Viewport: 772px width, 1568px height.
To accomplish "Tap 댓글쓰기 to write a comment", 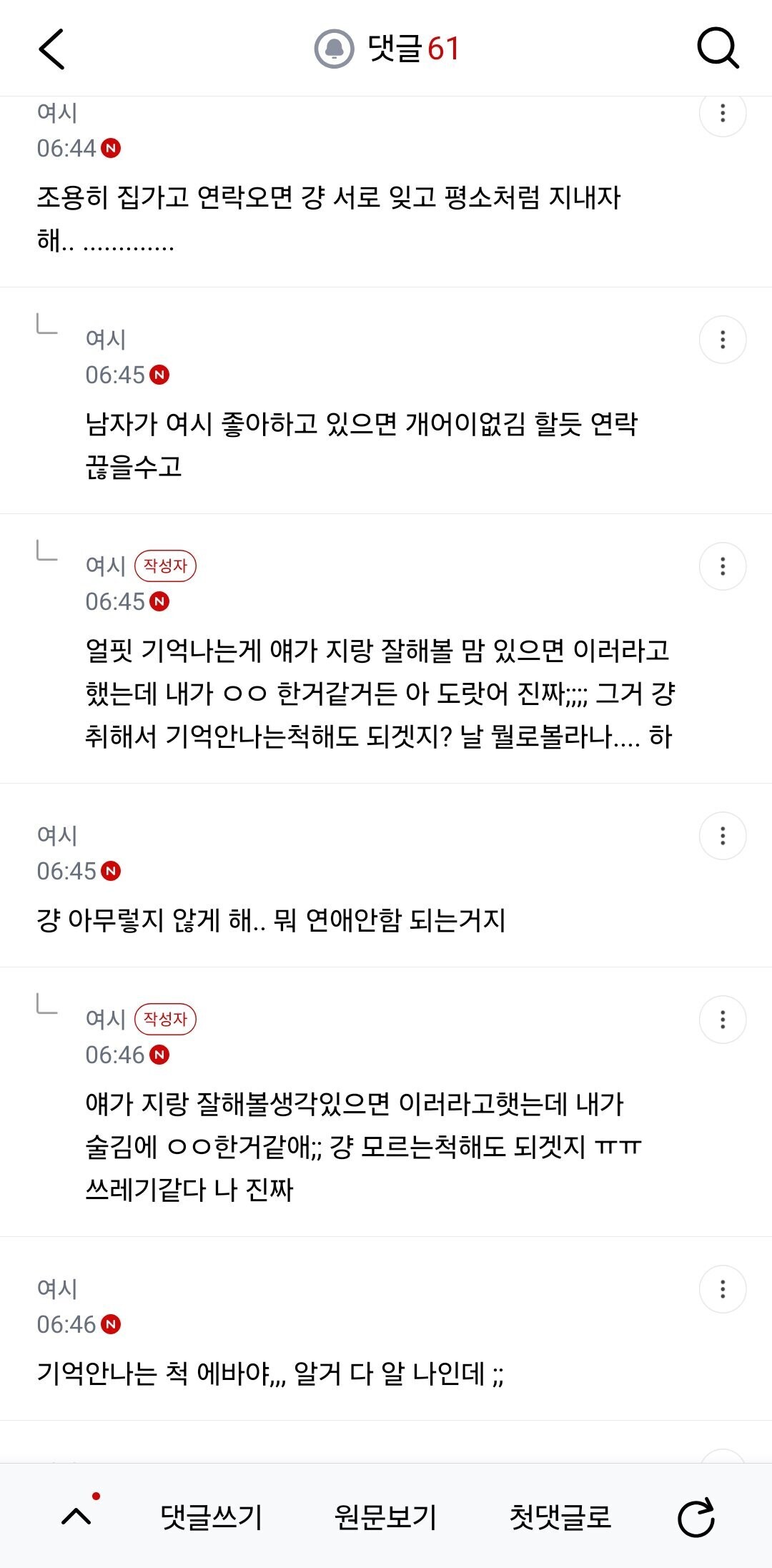I will coord(211,1516).
